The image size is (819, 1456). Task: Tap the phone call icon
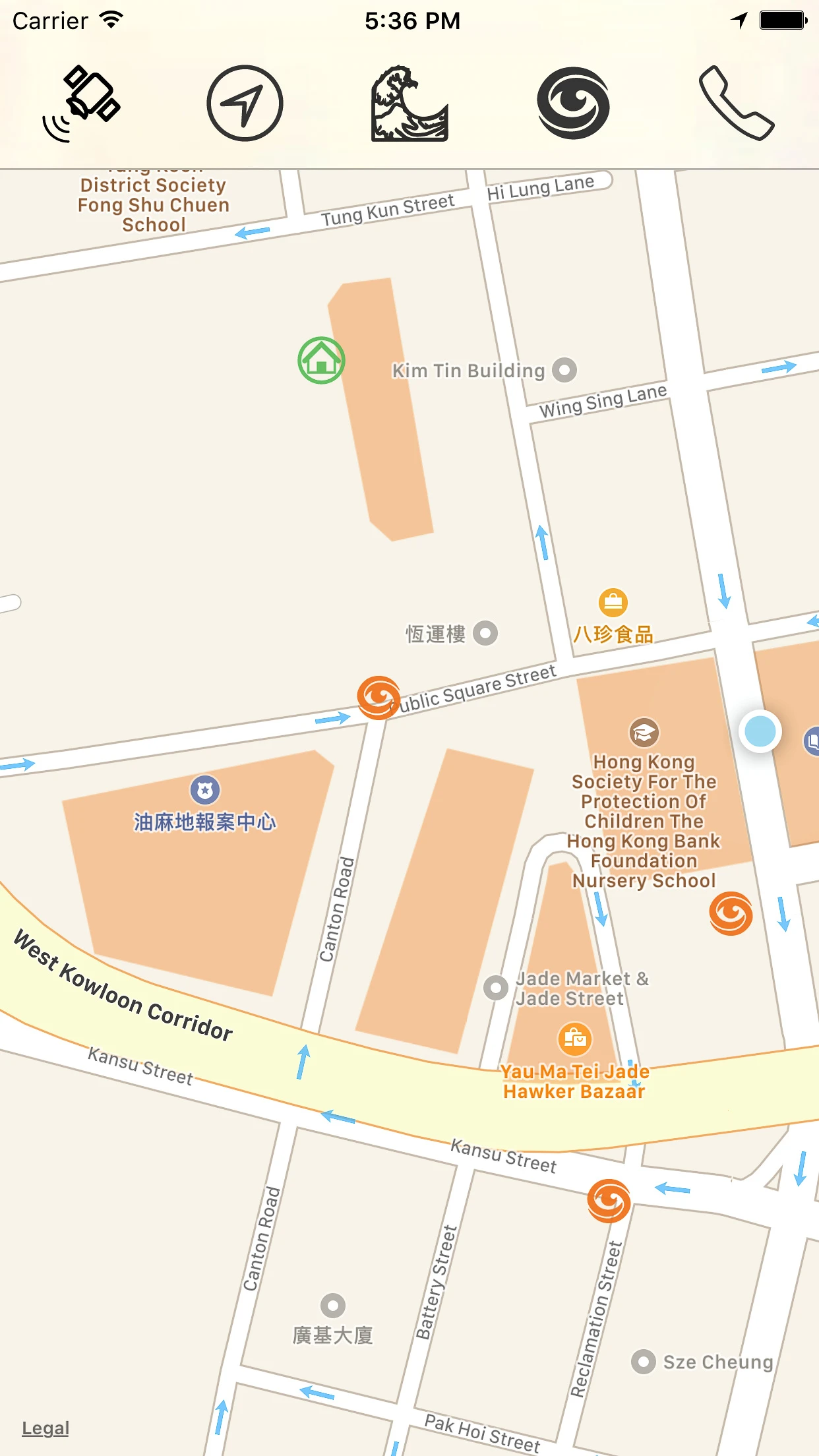click(737, 103)
